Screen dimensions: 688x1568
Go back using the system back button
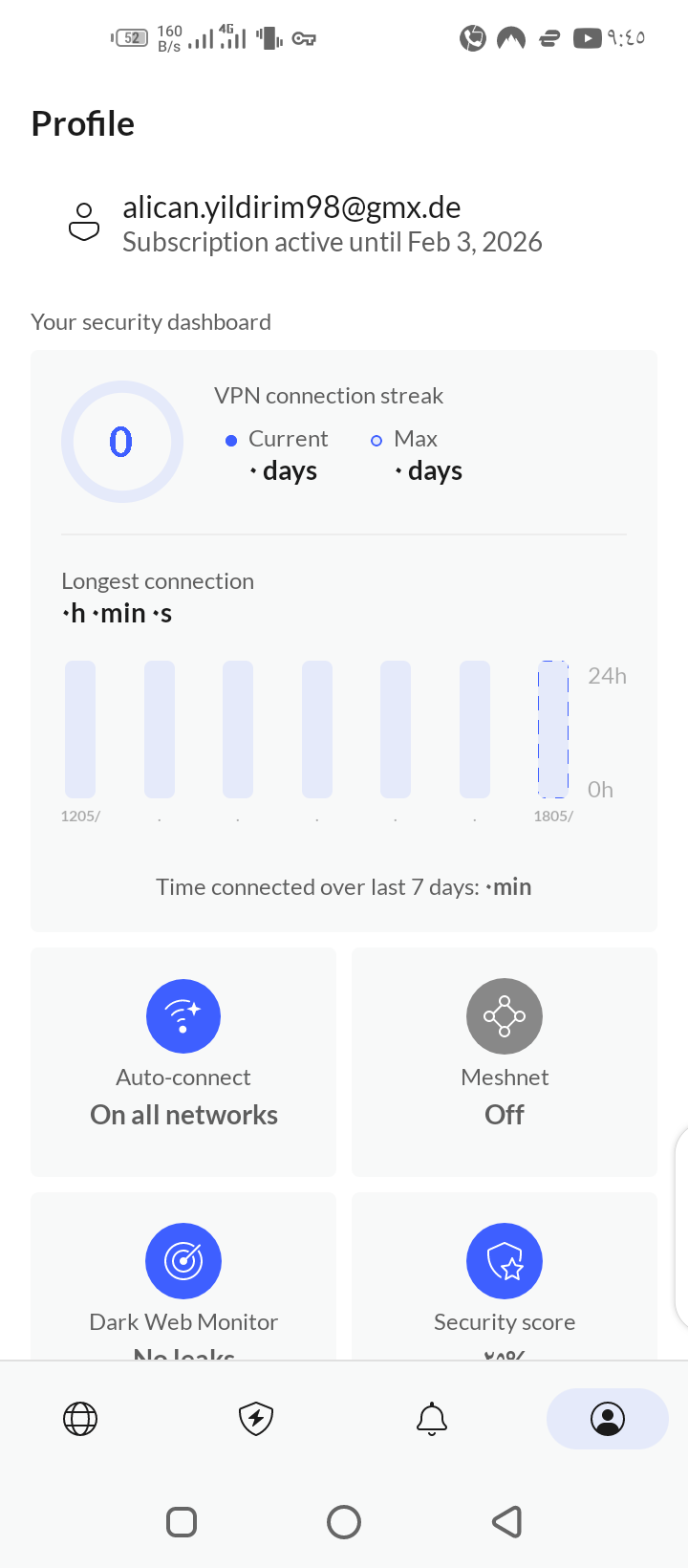click(x=506, y=1521)
